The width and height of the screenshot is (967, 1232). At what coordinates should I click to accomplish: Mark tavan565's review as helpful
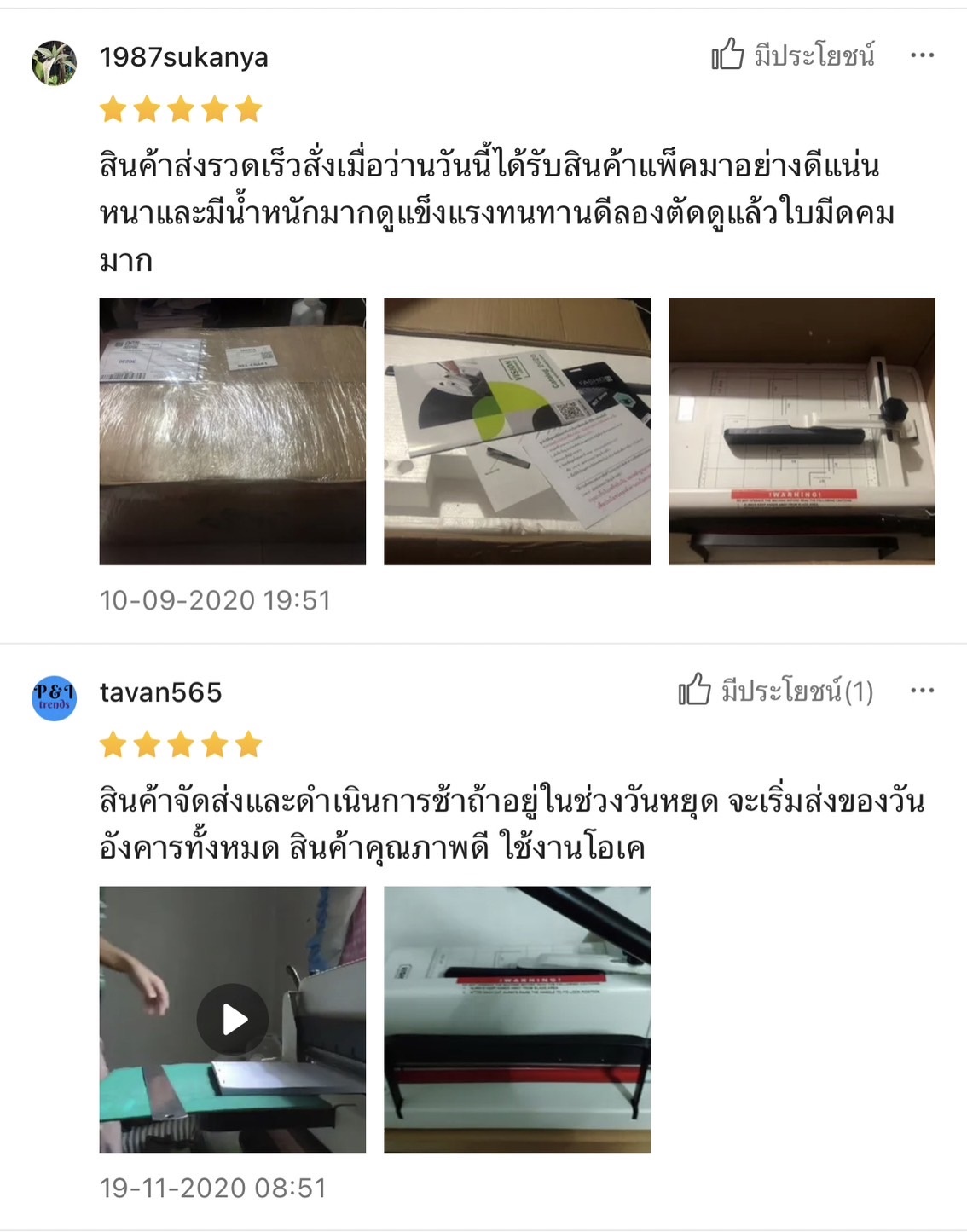tap(775, 691)
